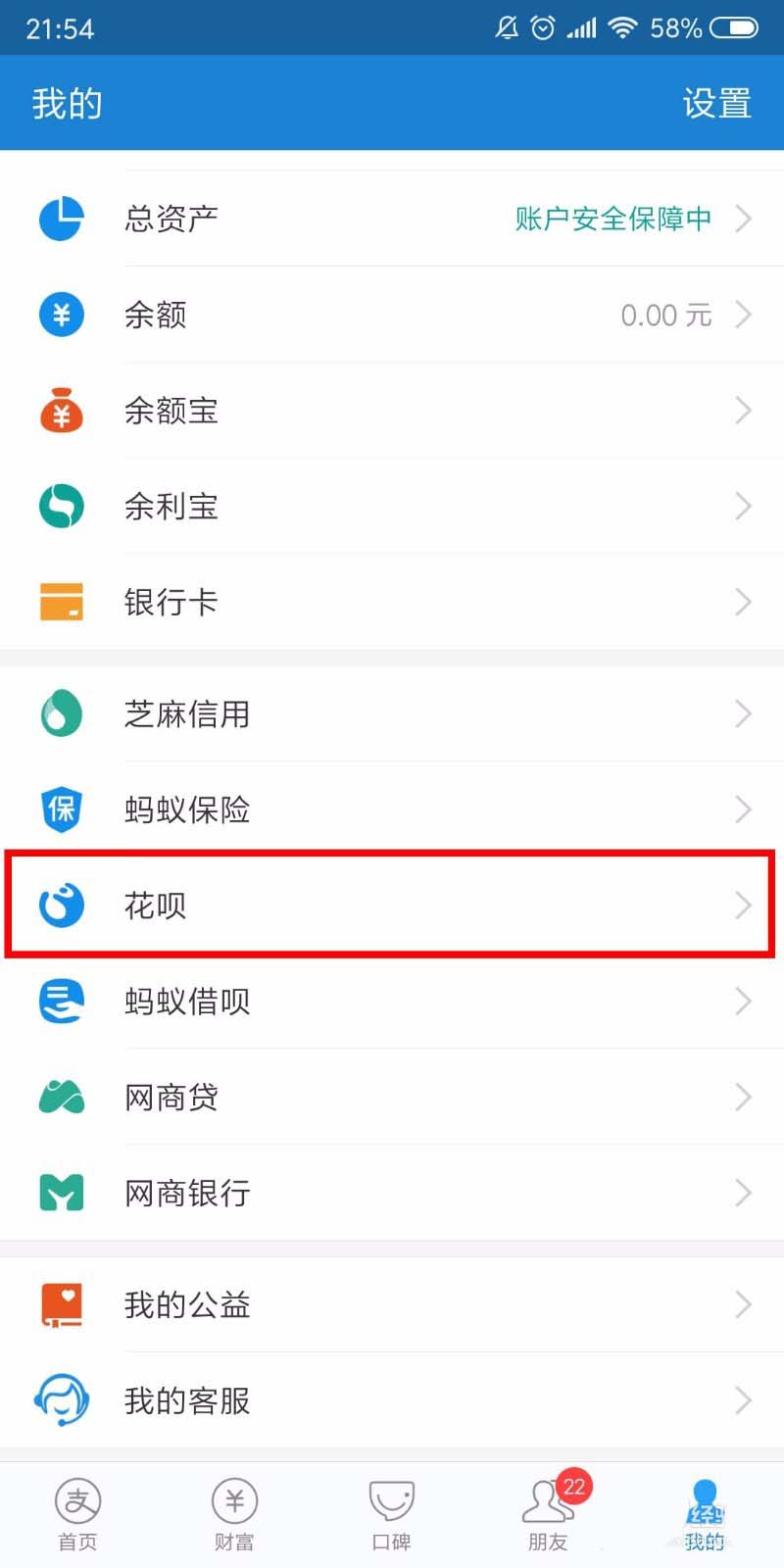784x1568 pixels.
Task: Switch to the 口碑 tab
Action: [x=392, y=1514]
